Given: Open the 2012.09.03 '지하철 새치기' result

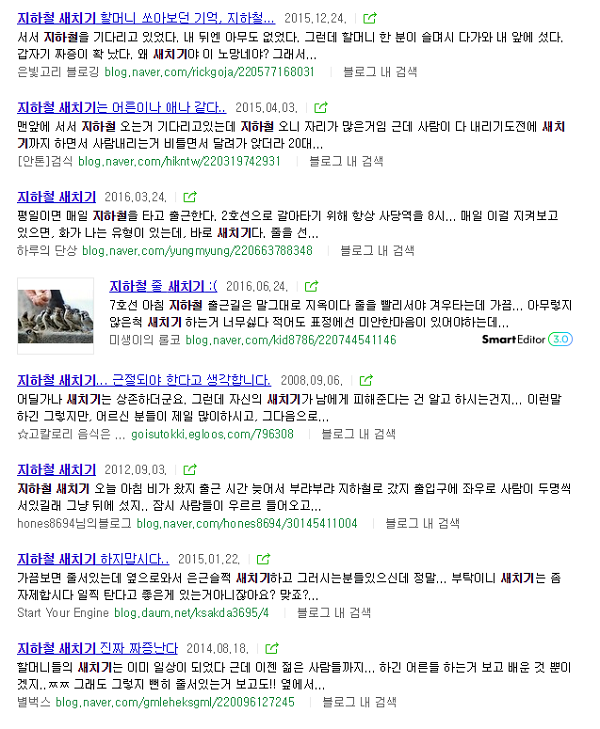Looking at the screenshot, I should pyautogui.click(x=57, y=469).
